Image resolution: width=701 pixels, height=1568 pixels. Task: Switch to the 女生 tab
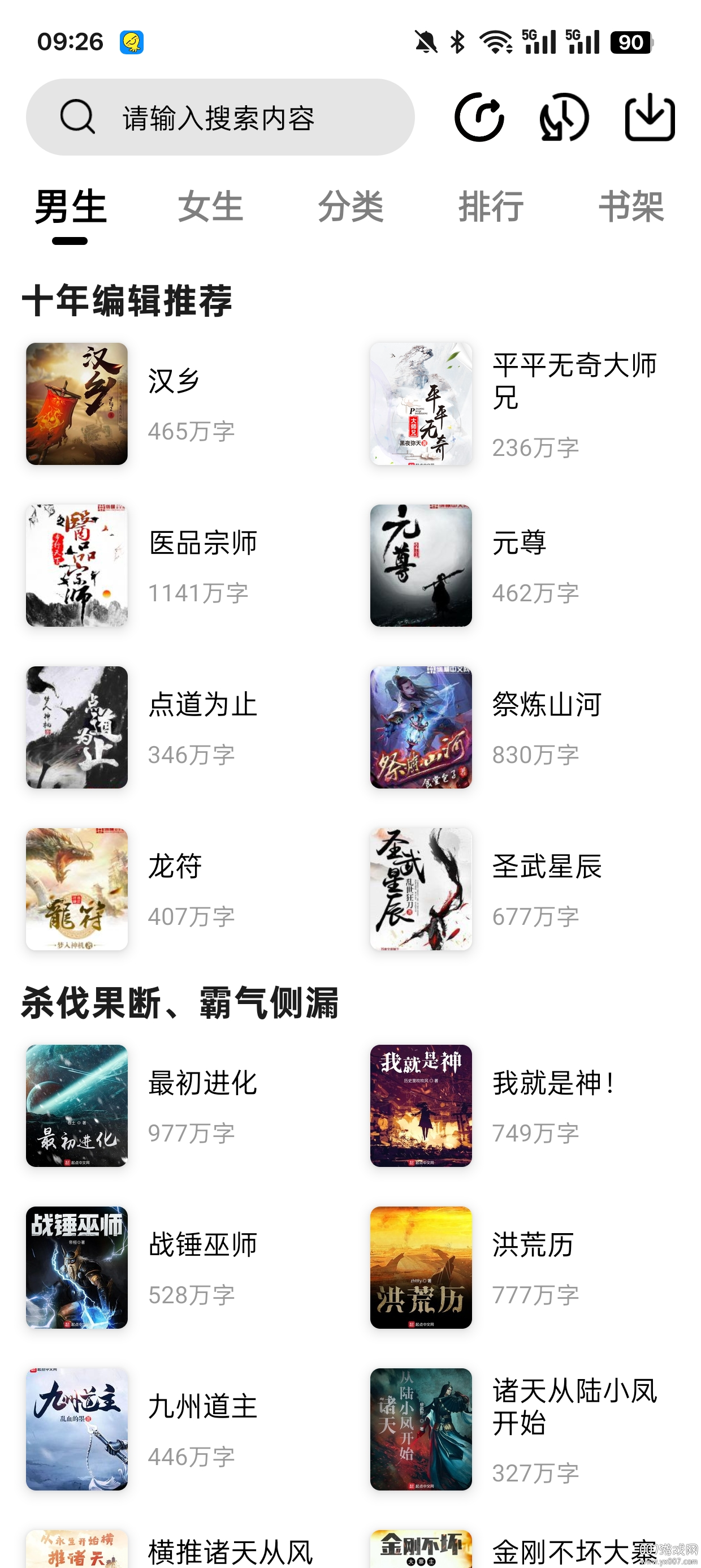(x=210, y=207)
